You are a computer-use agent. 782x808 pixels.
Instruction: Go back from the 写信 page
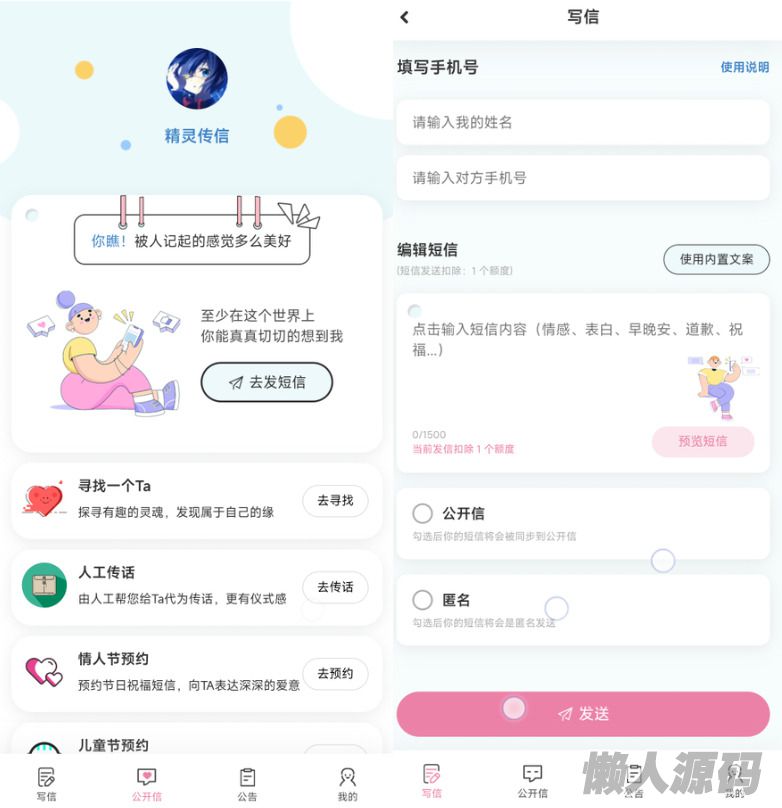click(405, 17)
